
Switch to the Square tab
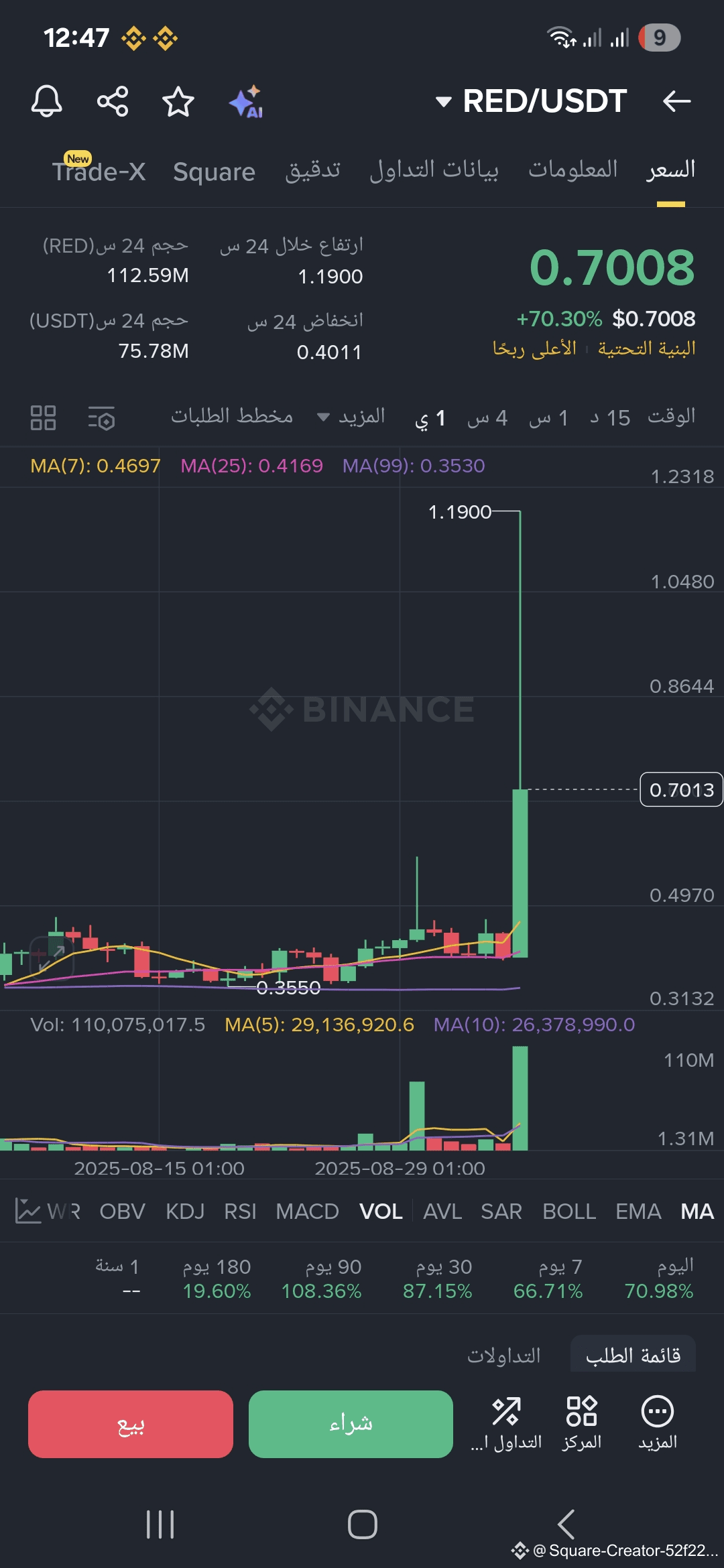click(x=214, y=172)
